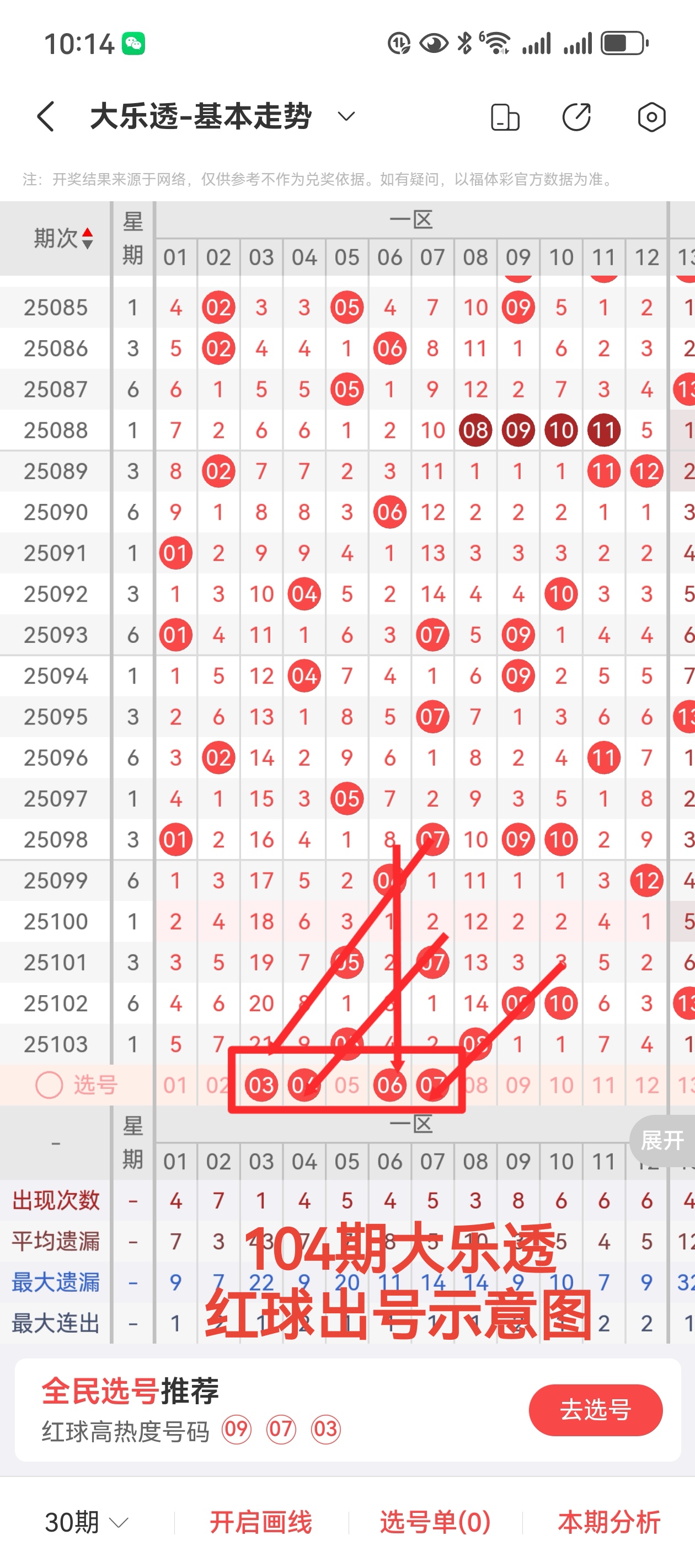Open 选号单(0) selection list
Image resolution: width=695 pixels, height=1568 pixels.
pyautogui.click(x=435, y=1522)
